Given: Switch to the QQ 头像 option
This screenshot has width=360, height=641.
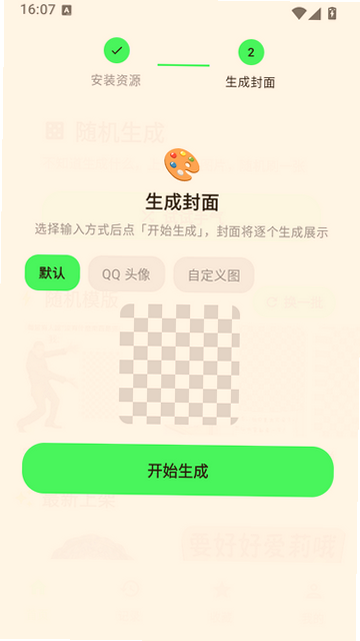Looking at the screenshot, I should (126, 274).
